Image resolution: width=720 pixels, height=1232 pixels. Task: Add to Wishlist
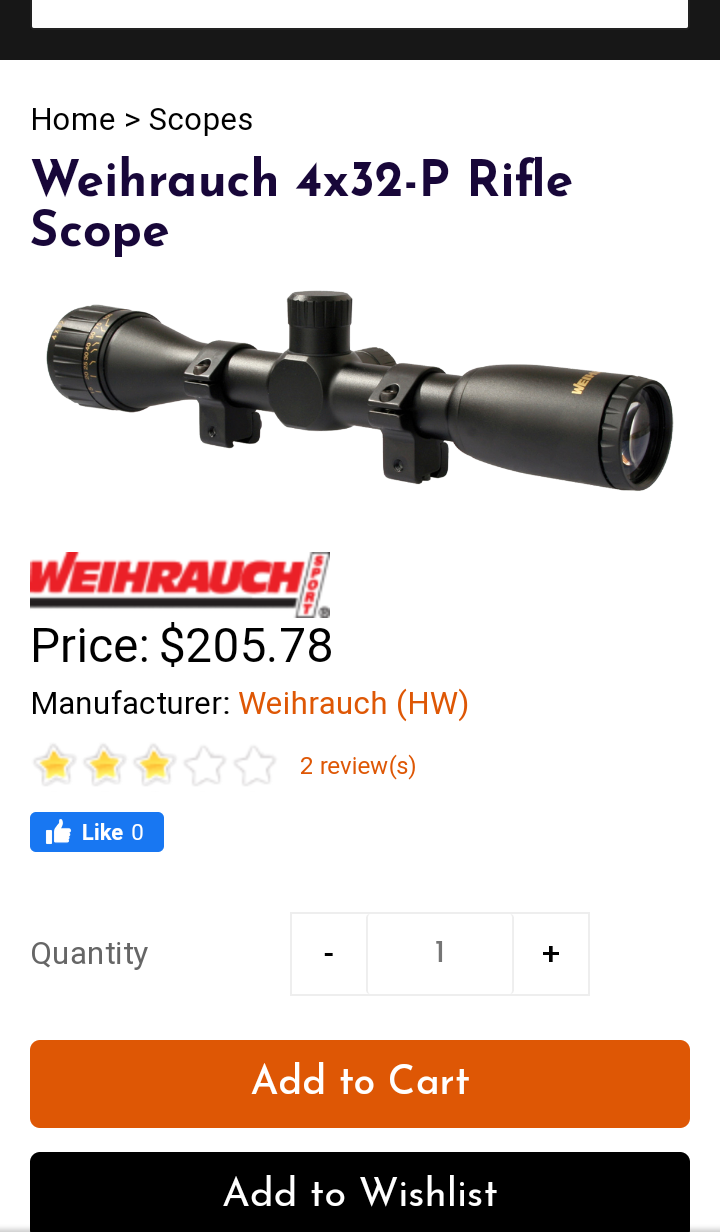(x=360, y=1194)
